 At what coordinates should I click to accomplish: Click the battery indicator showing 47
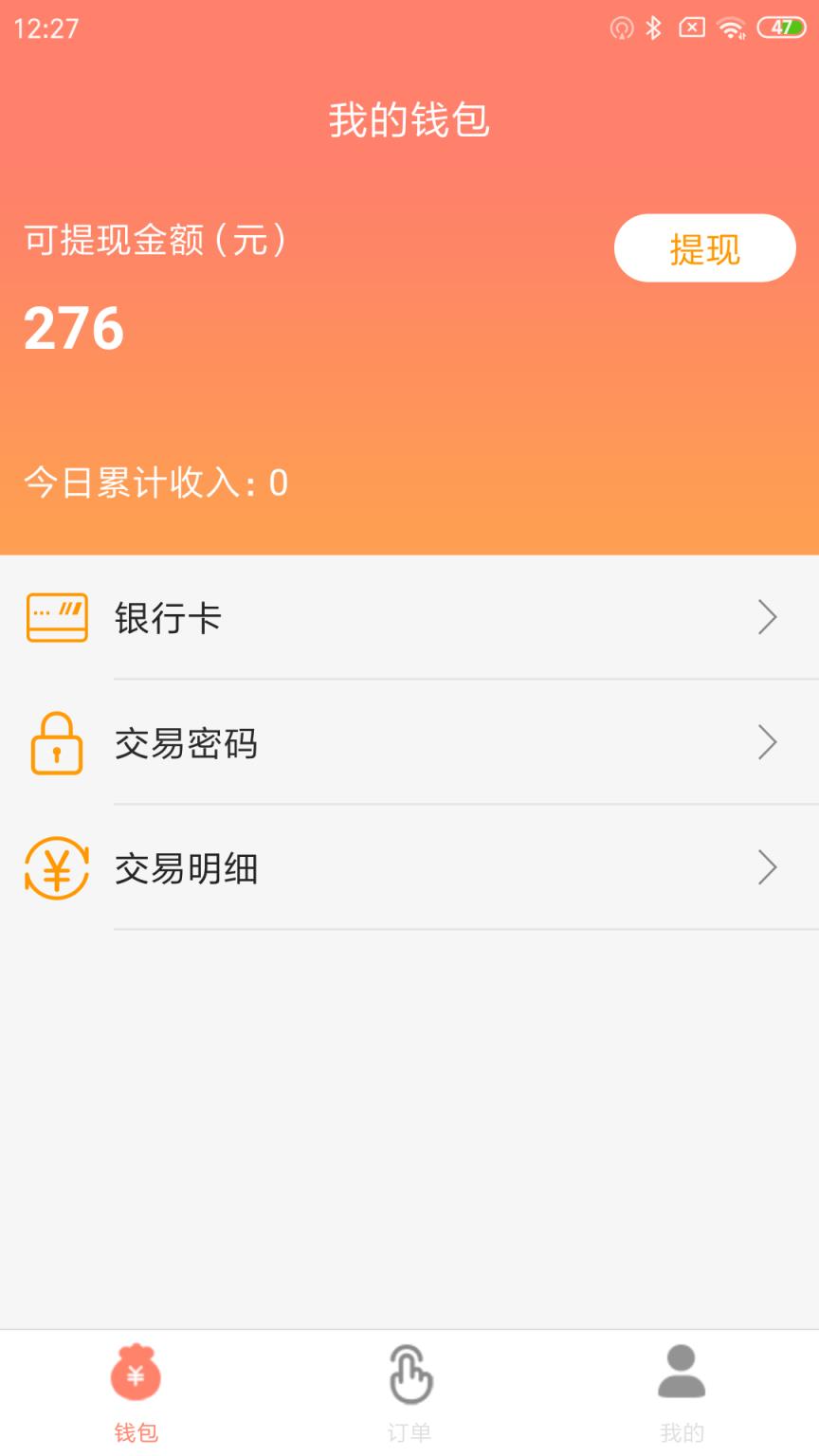click(781, 28)
